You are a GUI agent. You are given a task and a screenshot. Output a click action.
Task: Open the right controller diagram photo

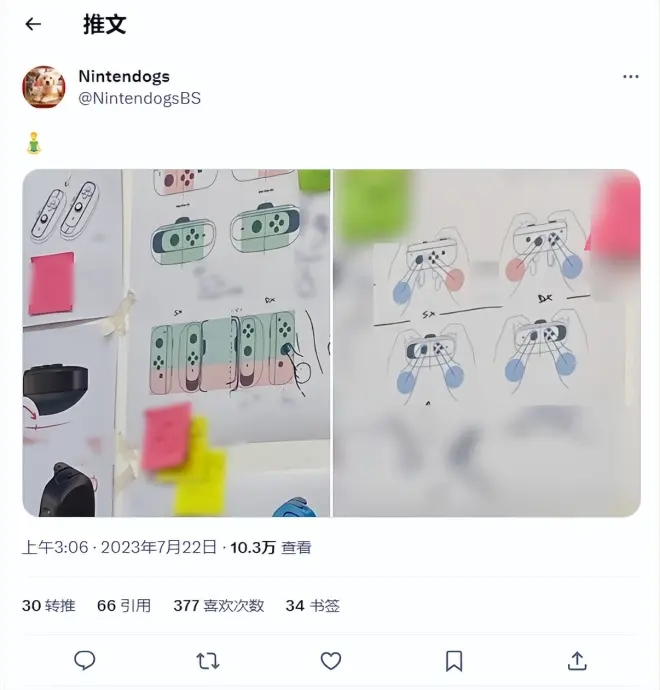(x=486, y=343)
